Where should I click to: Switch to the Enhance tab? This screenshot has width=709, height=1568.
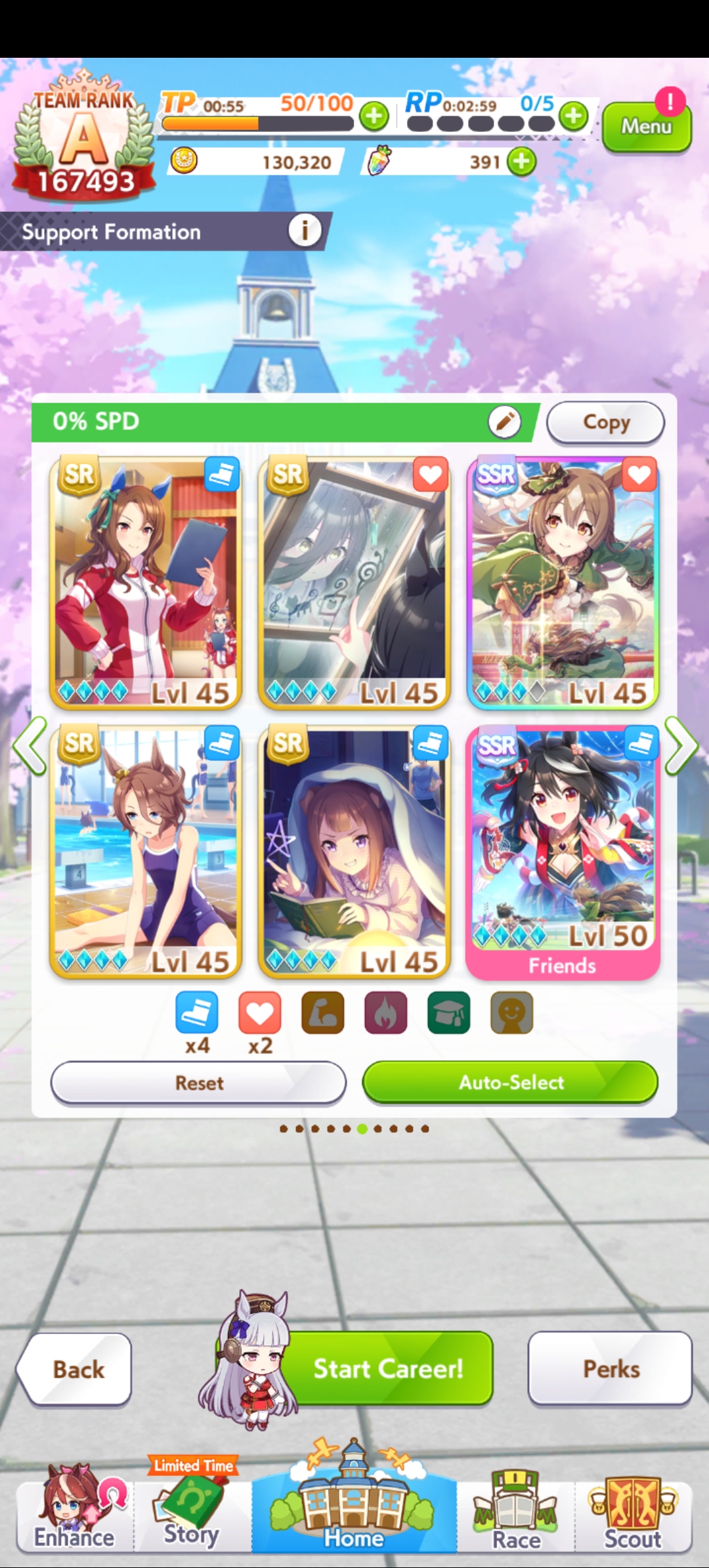pyautogui.click(x=74, y=1517)
